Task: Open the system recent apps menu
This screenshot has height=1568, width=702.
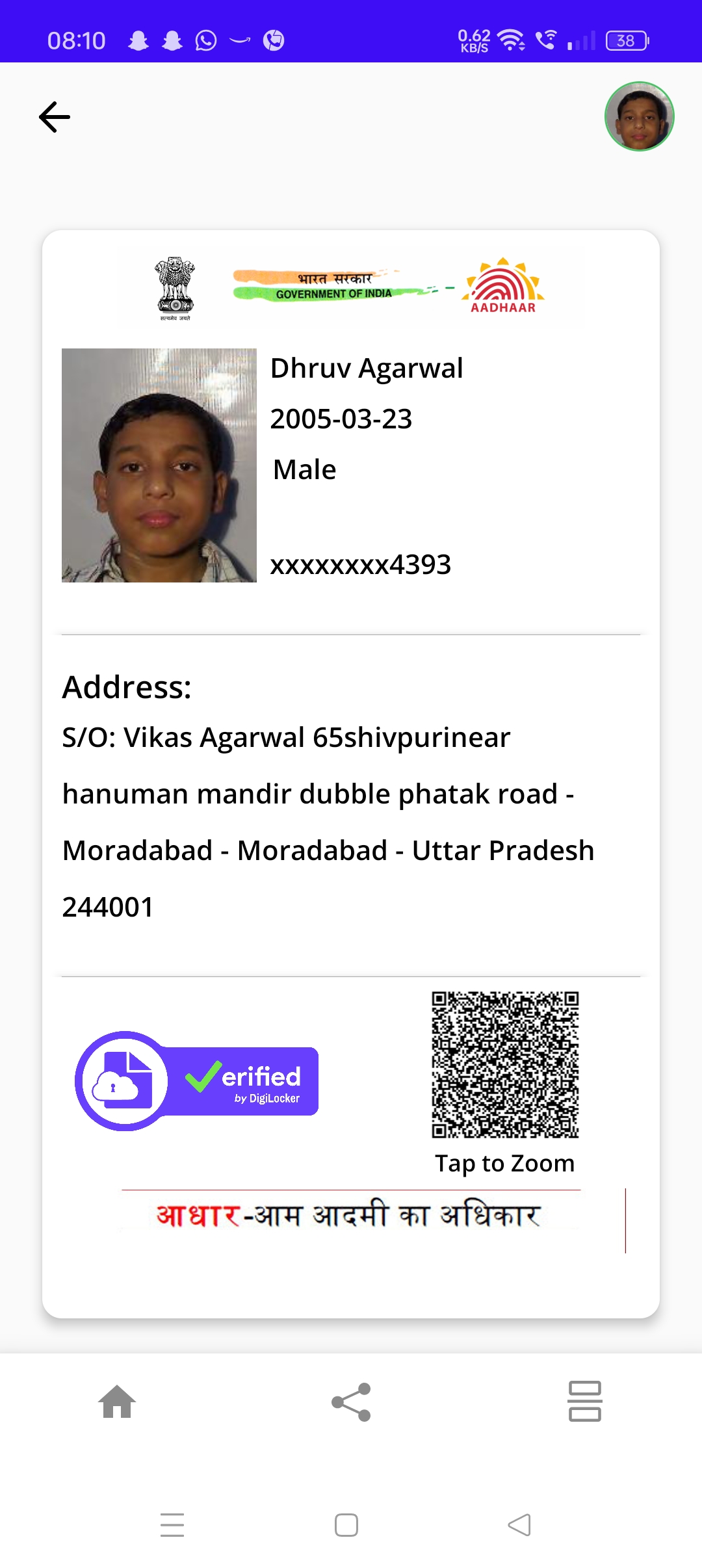Action: pos(172,1525)
